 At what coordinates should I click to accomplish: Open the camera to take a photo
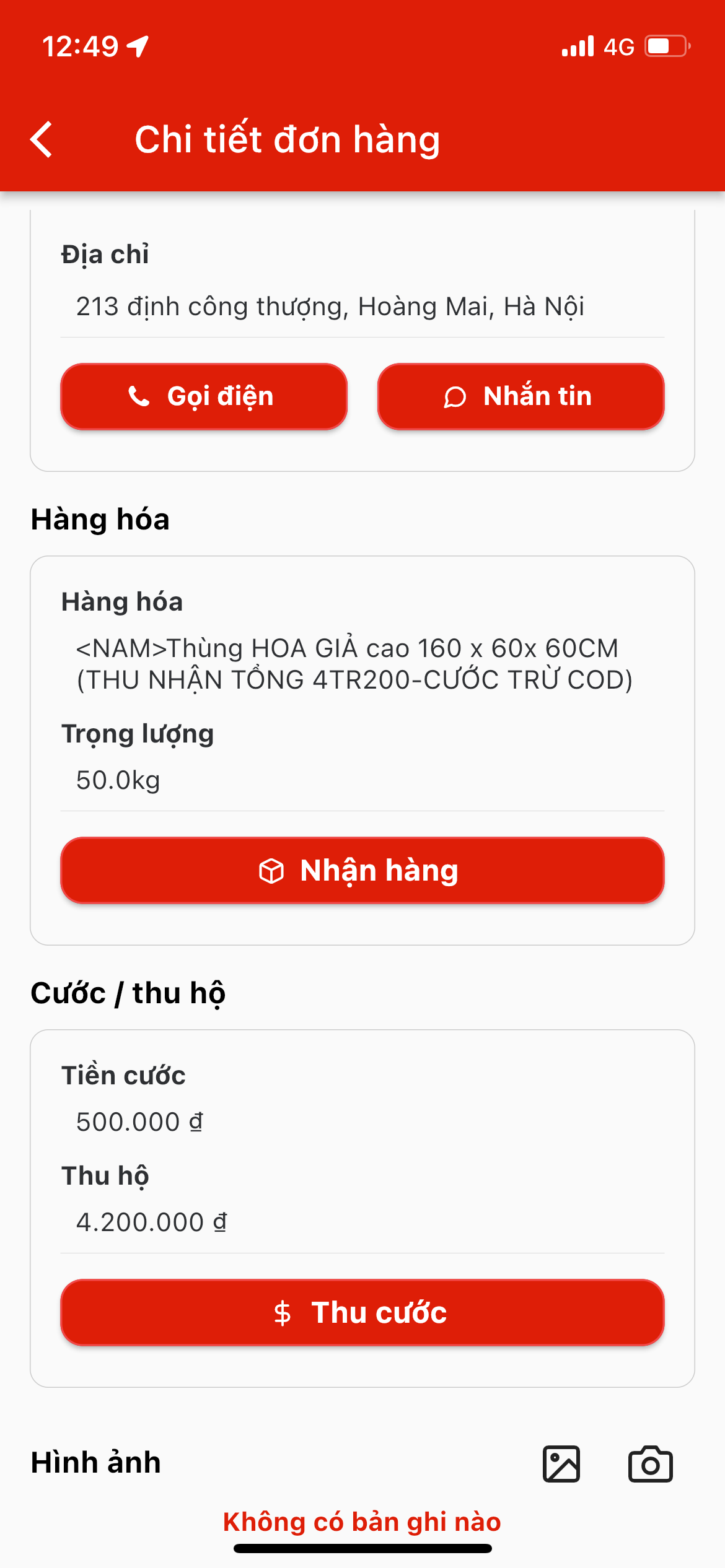pos(651,1464)
